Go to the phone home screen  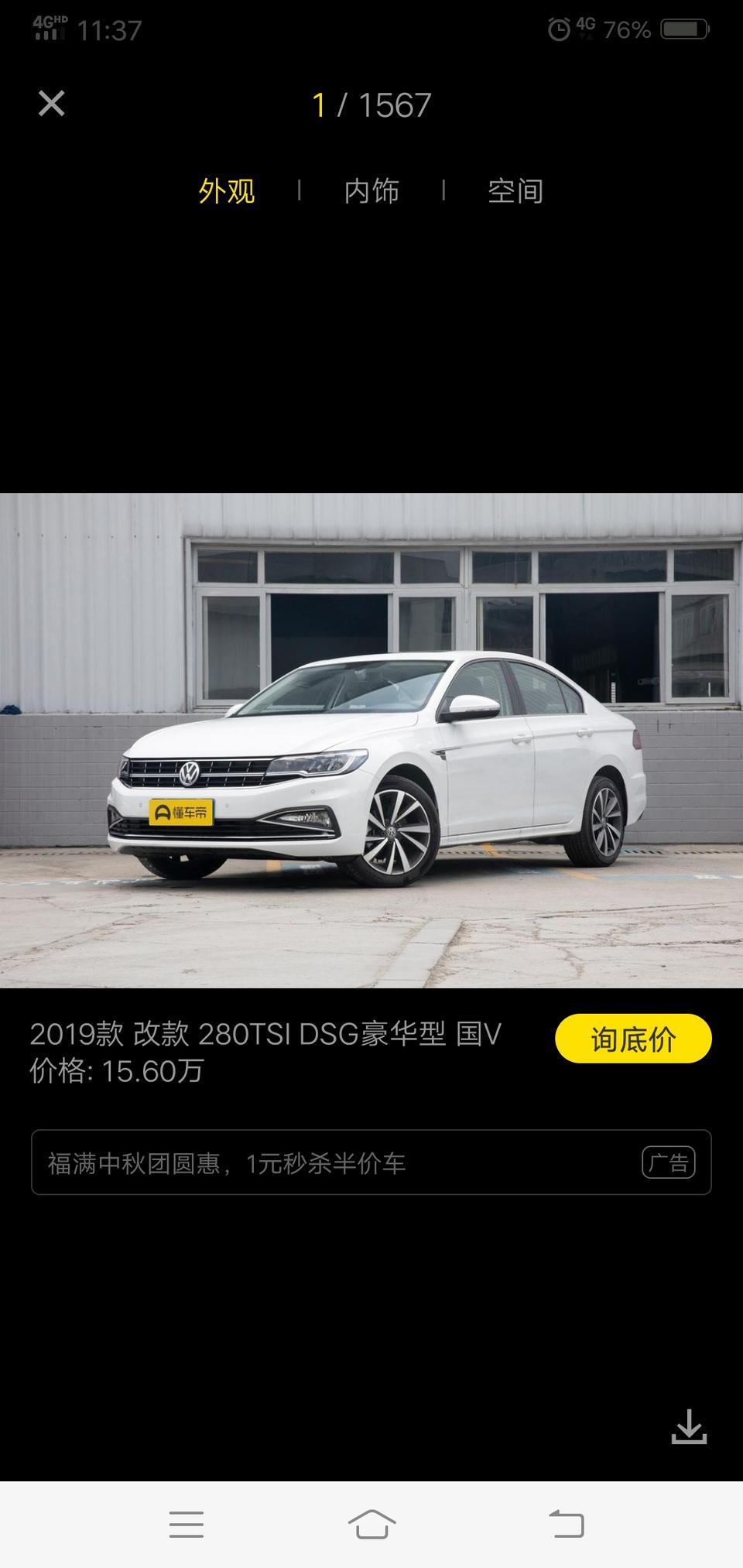click(371, 1524)
